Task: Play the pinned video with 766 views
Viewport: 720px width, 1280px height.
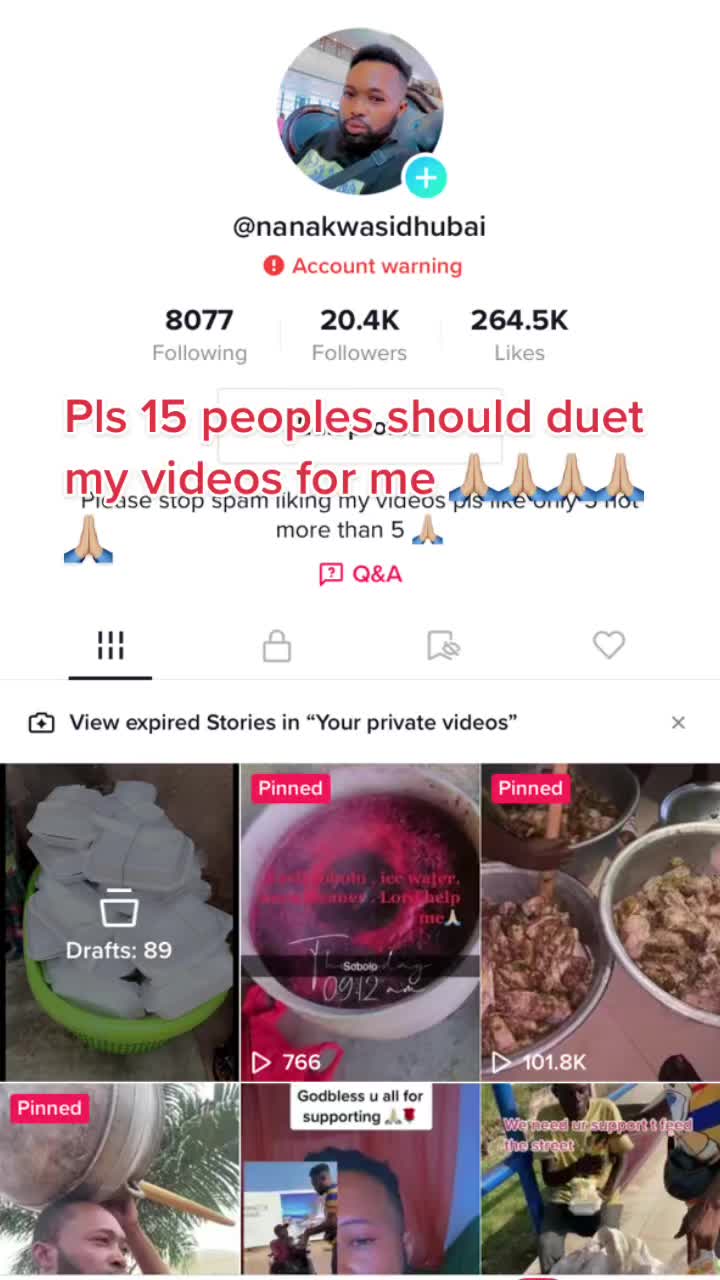Action: point(360,922)
